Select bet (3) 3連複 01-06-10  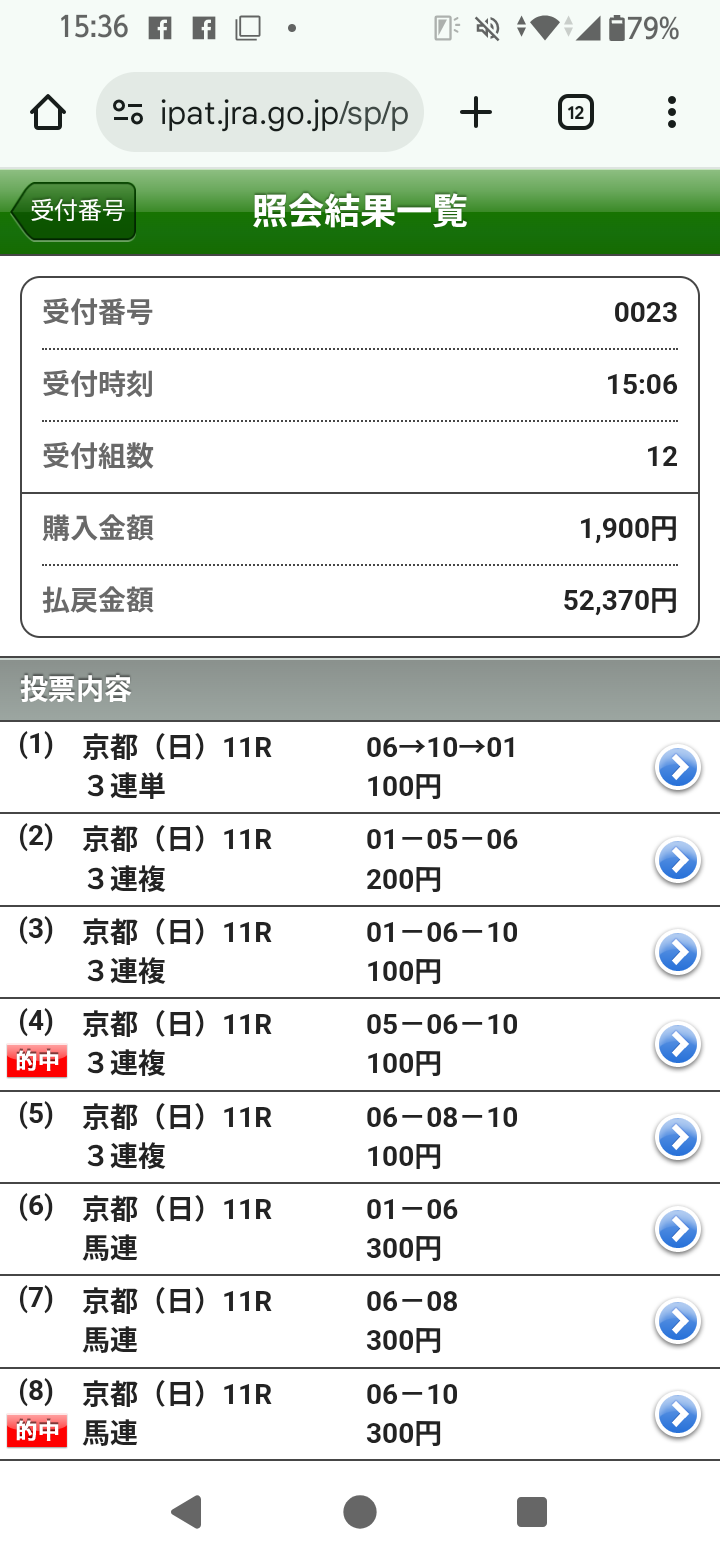point(677,953)
